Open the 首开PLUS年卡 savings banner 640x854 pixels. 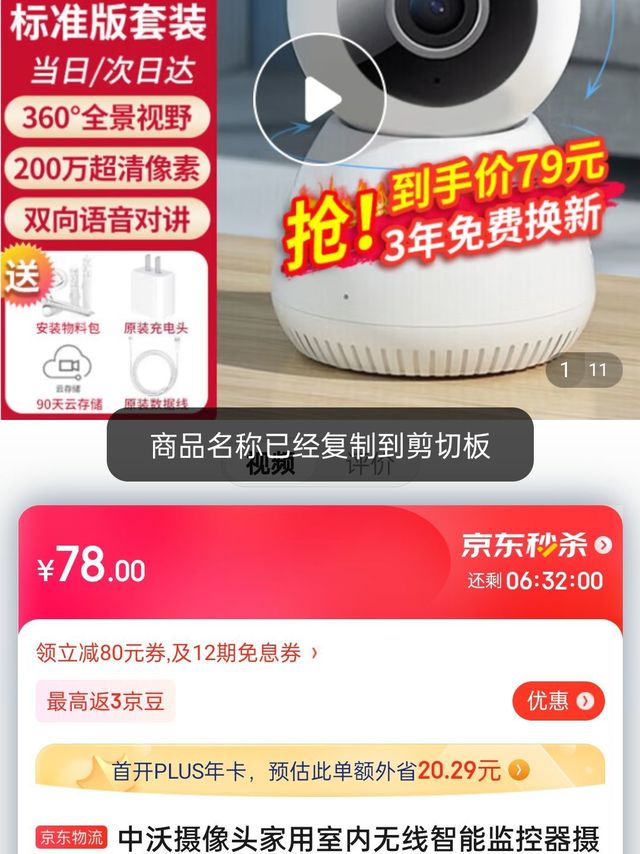tap(320, 770)
